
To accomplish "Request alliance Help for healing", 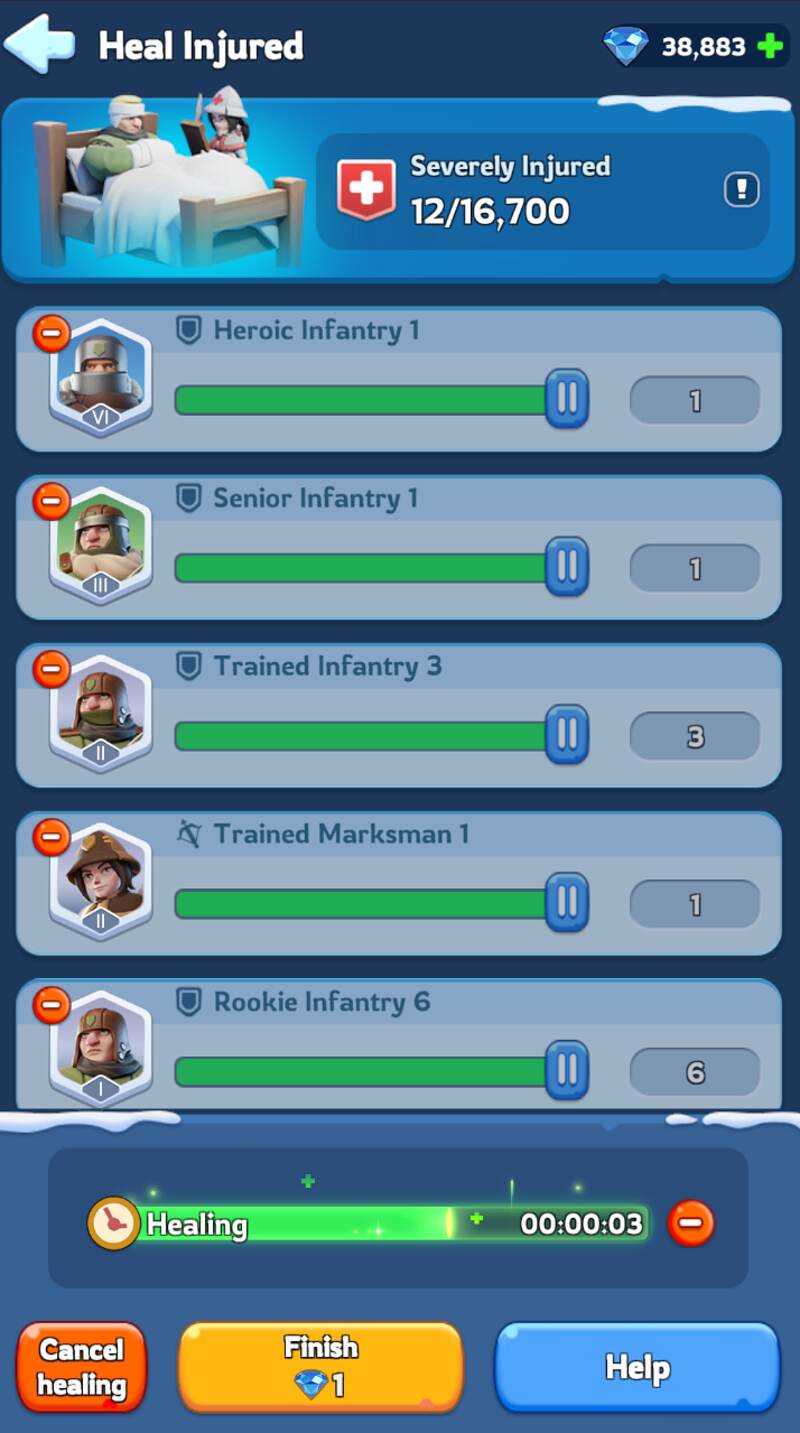I will coord(637,1367).
